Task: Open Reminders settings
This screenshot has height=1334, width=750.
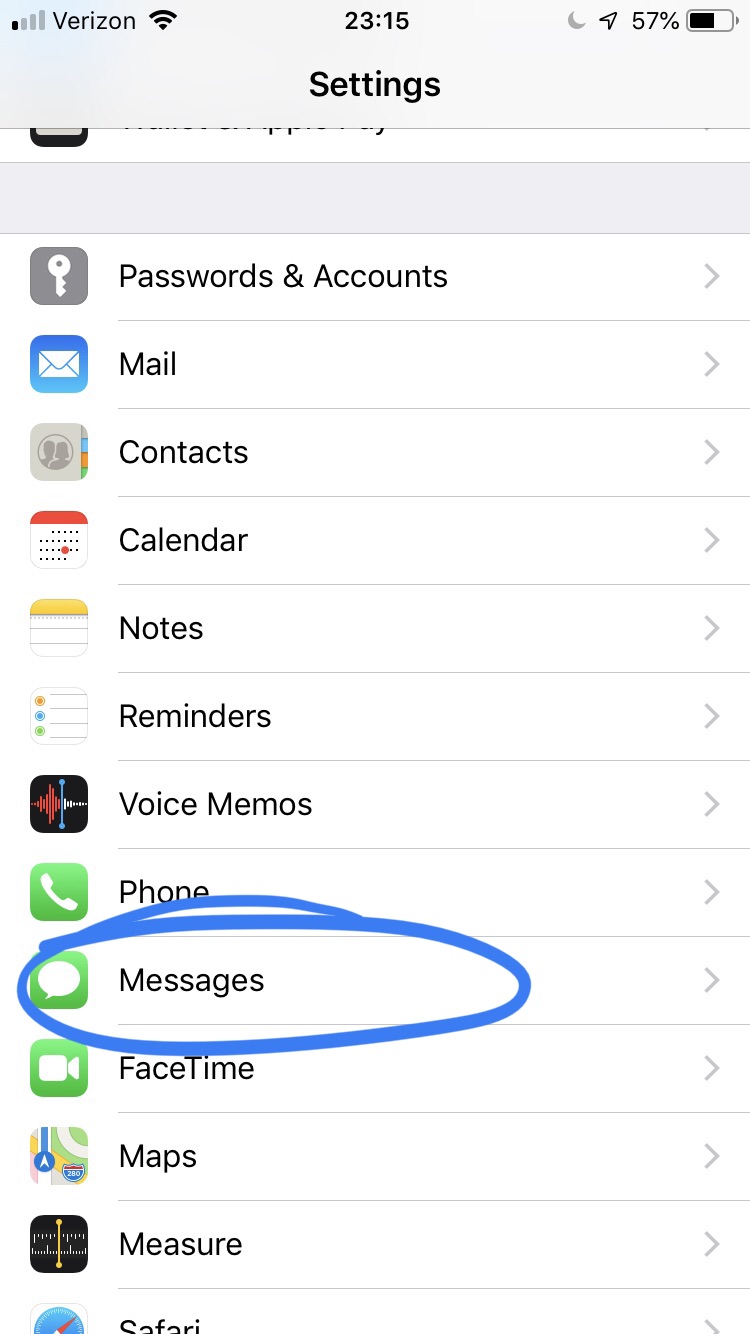Action: click(375, 717)
